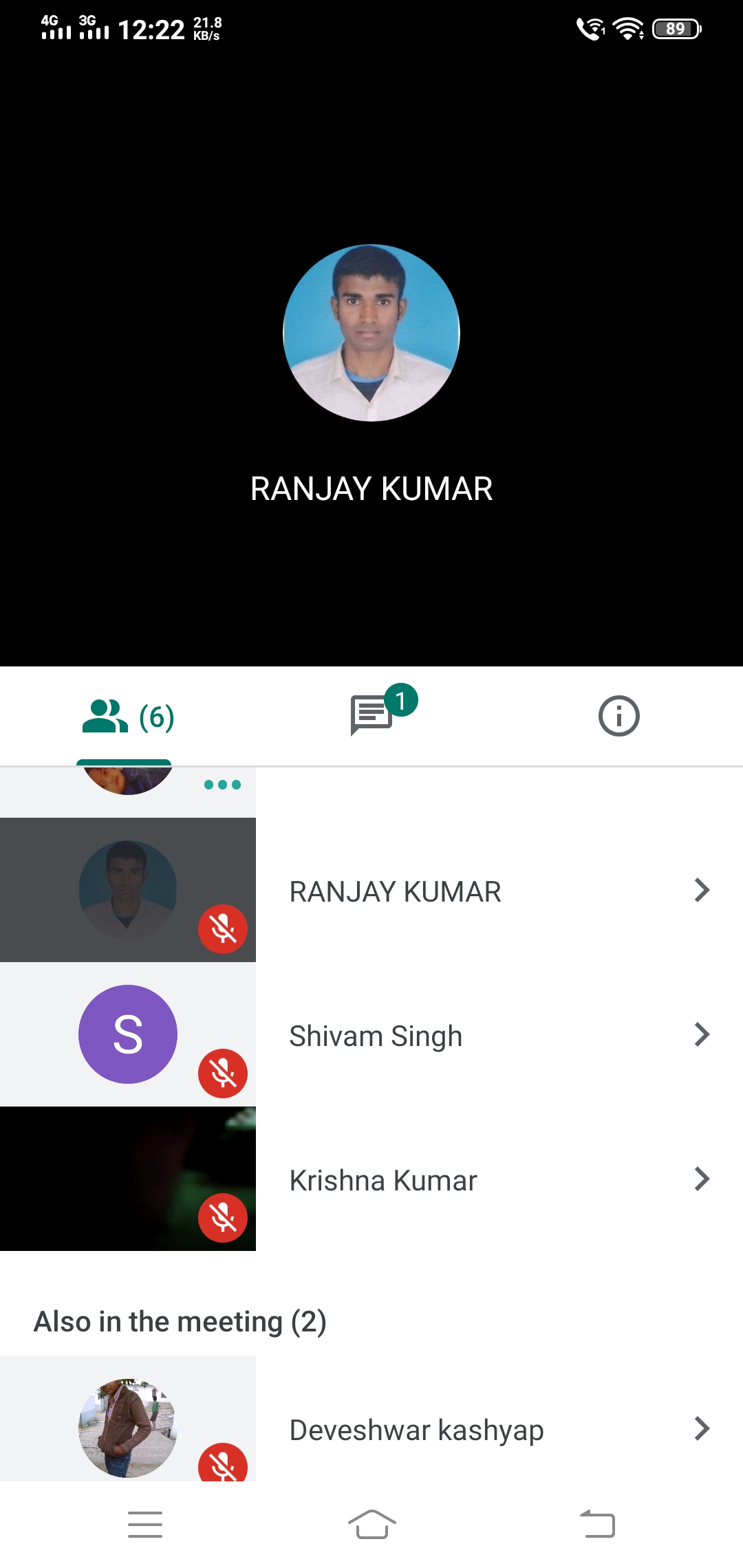The width and height of the screenshot is (743, 1568).
Task: Go to the home screen
Action: (x=371, y=1524)
